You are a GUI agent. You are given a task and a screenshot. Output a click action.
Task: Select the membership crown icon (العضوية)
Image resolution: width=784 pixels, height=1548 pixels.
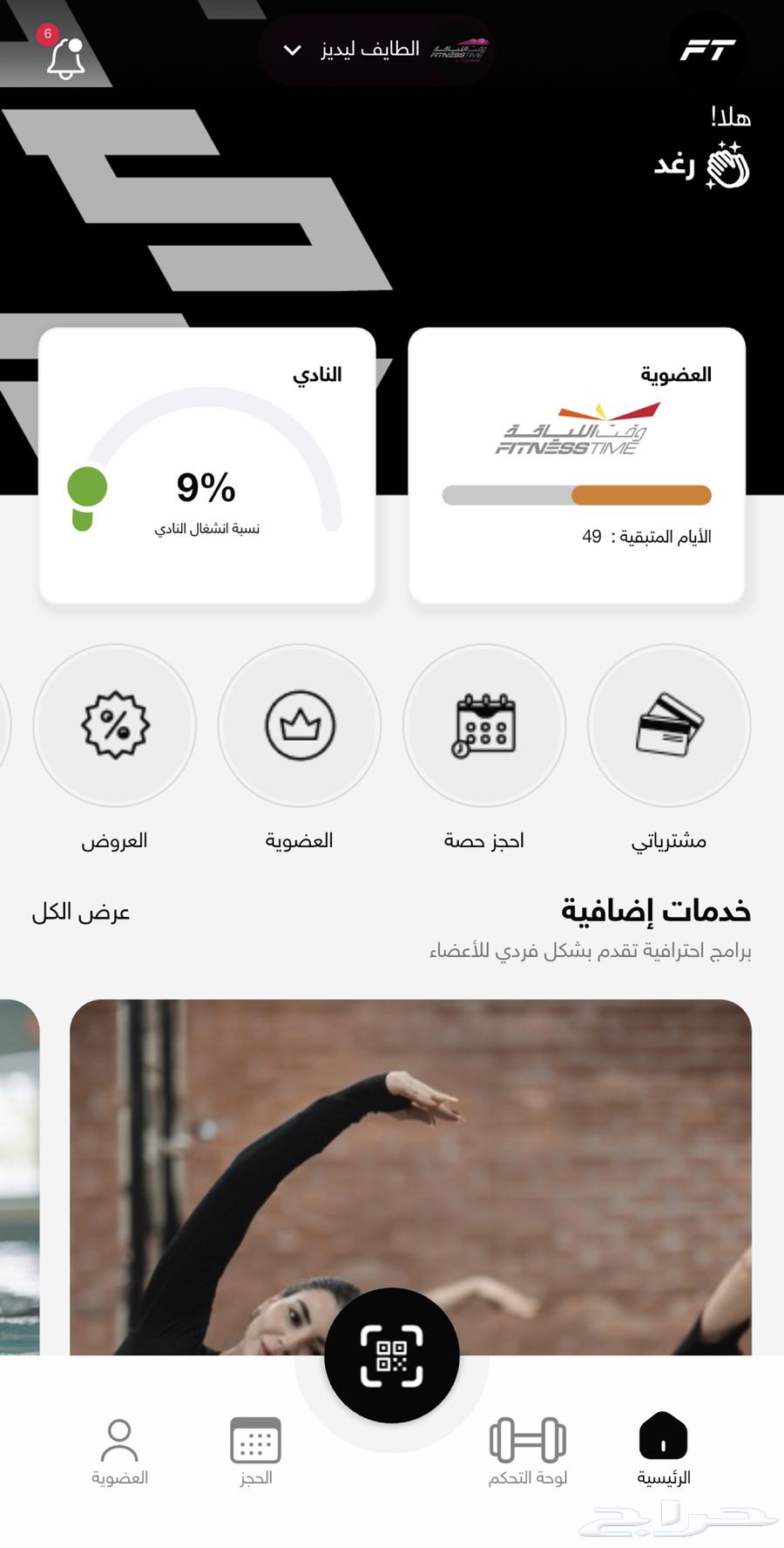(x=299, y=726)
